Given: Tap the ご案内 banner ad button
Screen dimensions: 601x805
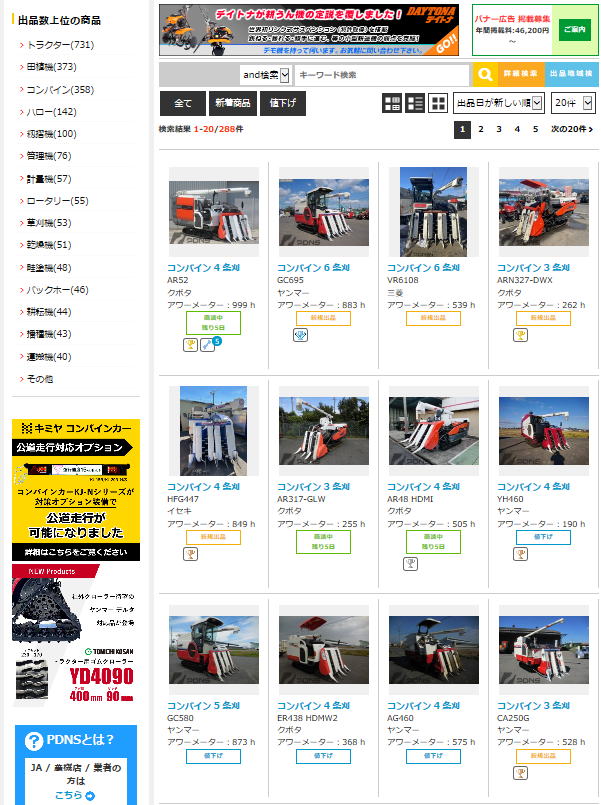Looking at the screenshot, I should click(574, 29).
